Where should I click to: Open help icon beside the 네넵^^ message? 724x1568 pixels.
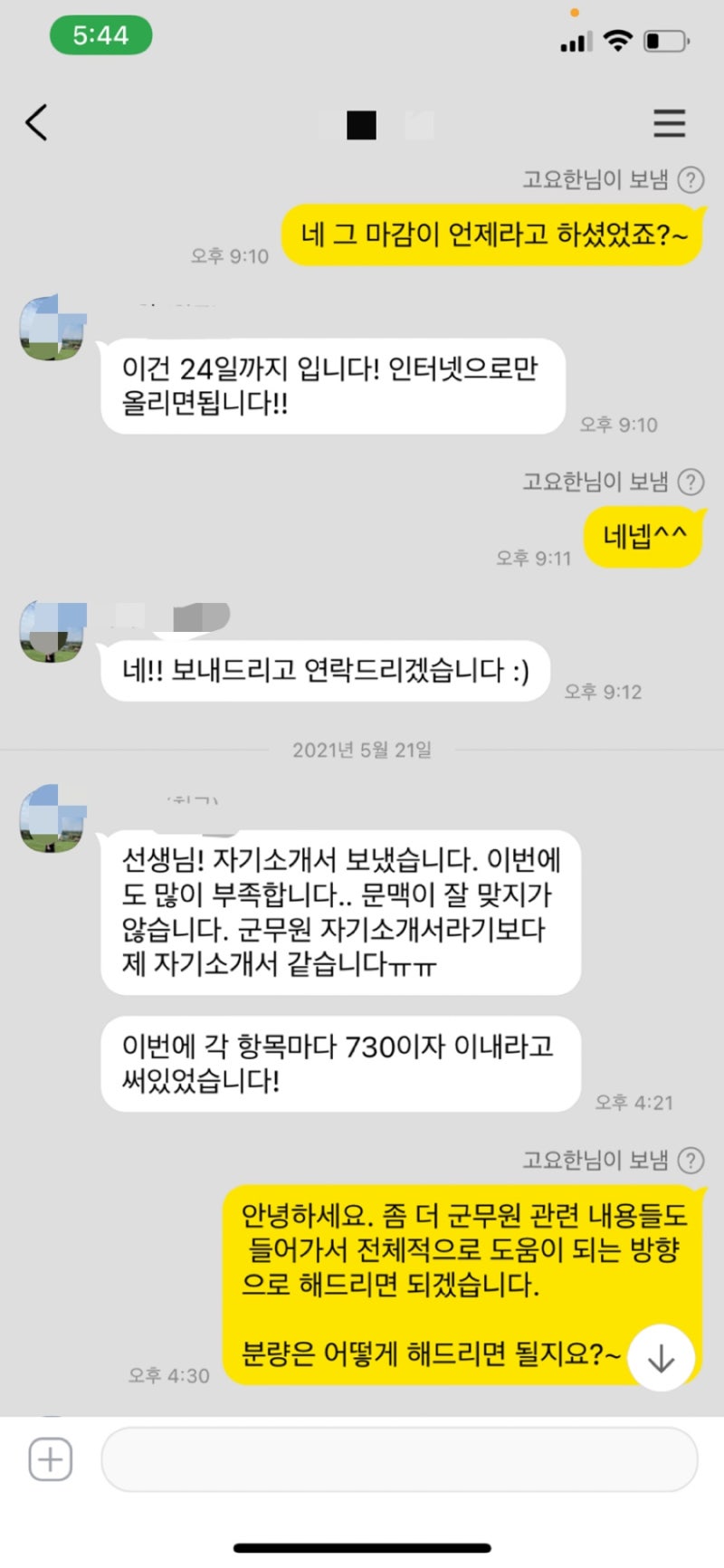(691, 482)
